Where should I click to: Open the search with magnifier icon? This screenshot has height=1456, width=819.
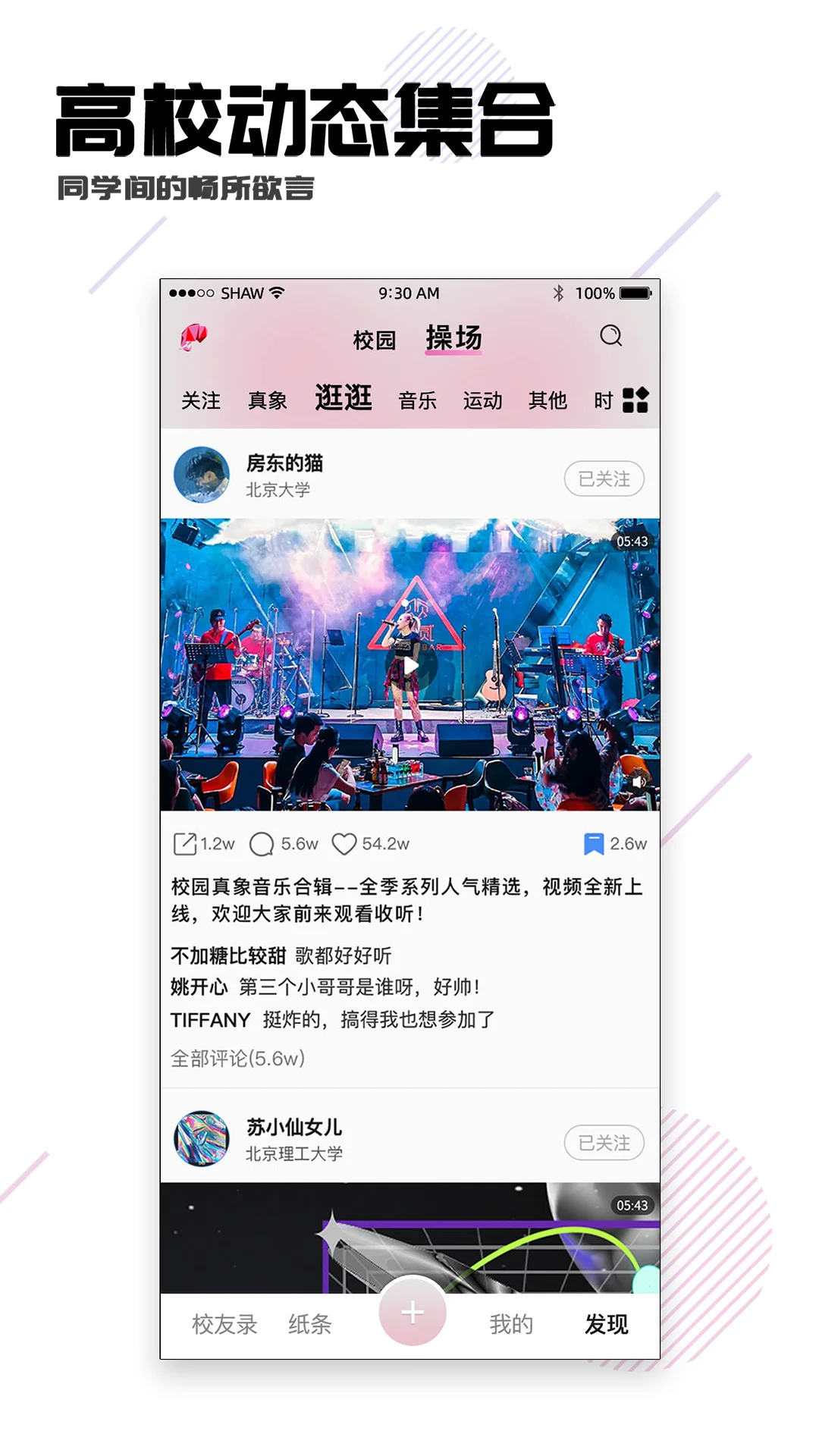coord(611,337)
